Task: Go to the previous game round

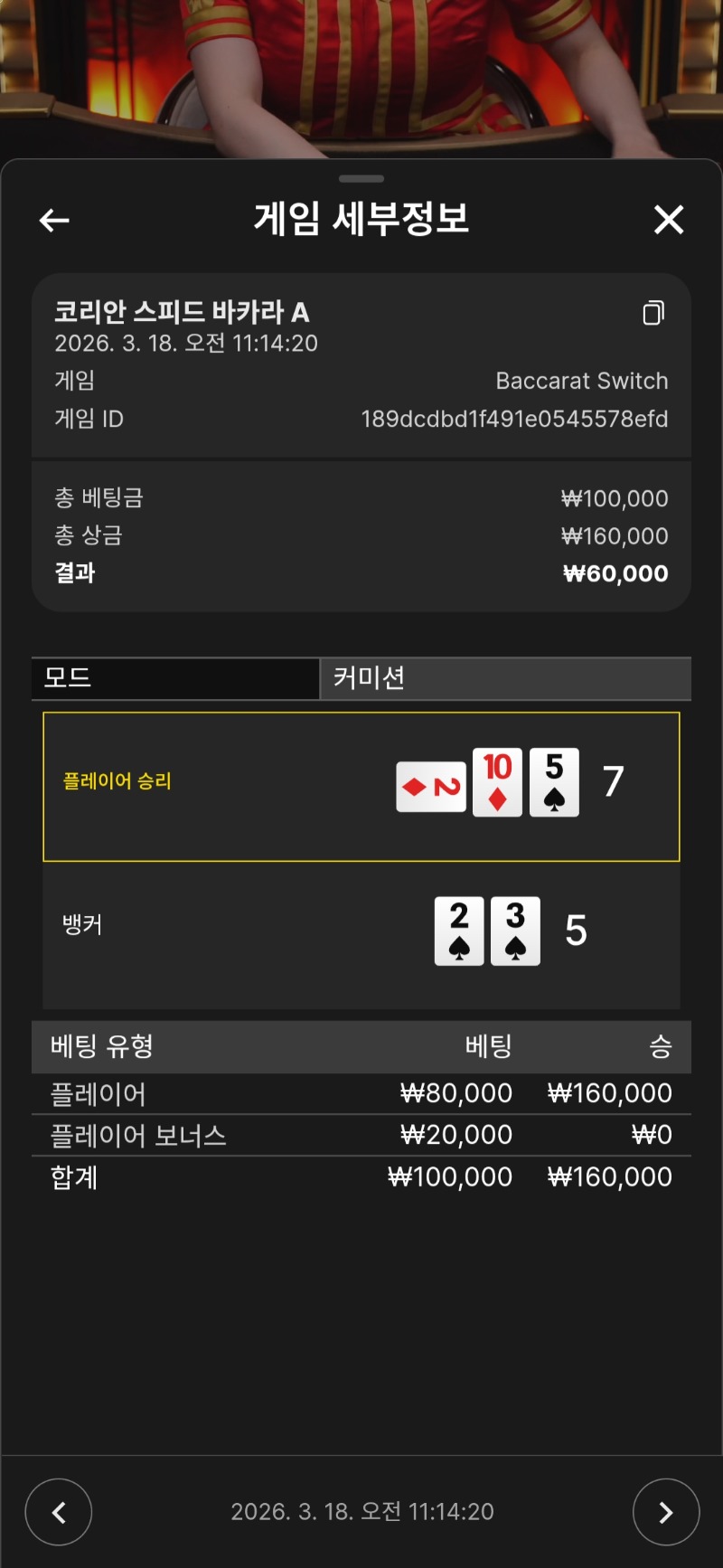Action: pos(59,1511)
